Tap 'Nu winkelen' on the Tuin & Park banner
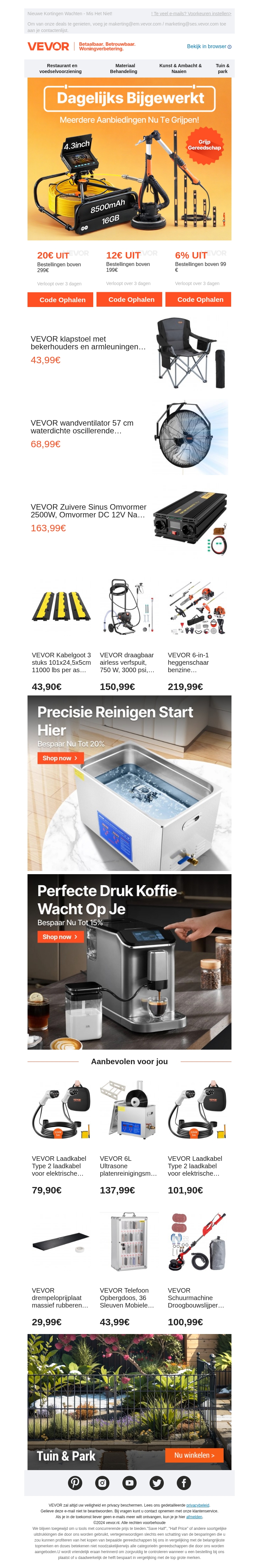The height and width of the screenshot is (1568, 259). 194,1455
